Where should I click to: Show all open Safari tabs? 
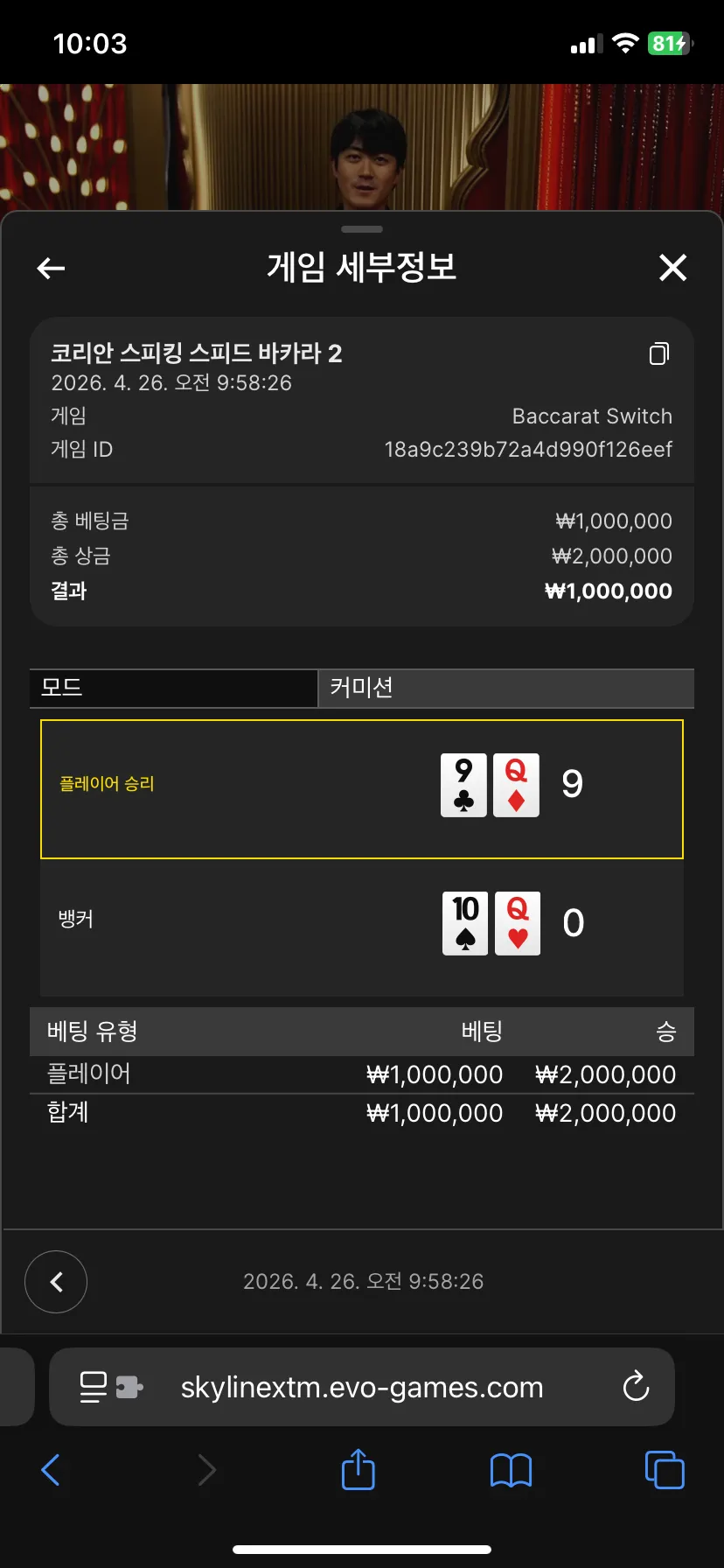(665, 1469)
